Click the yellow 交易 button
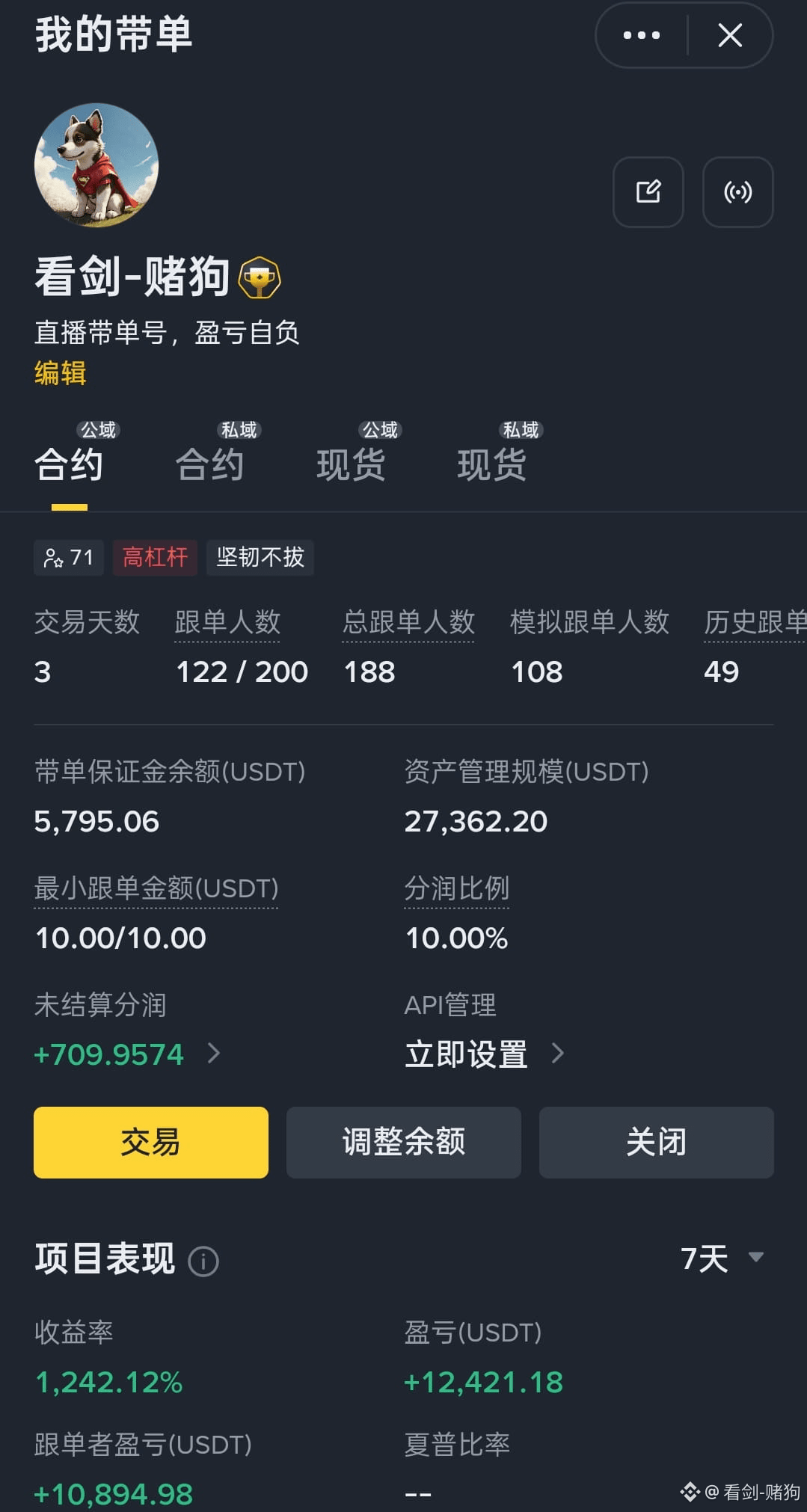Image resolution: width=807 pixels, height=1512 pixels. tap(150, 1142)
